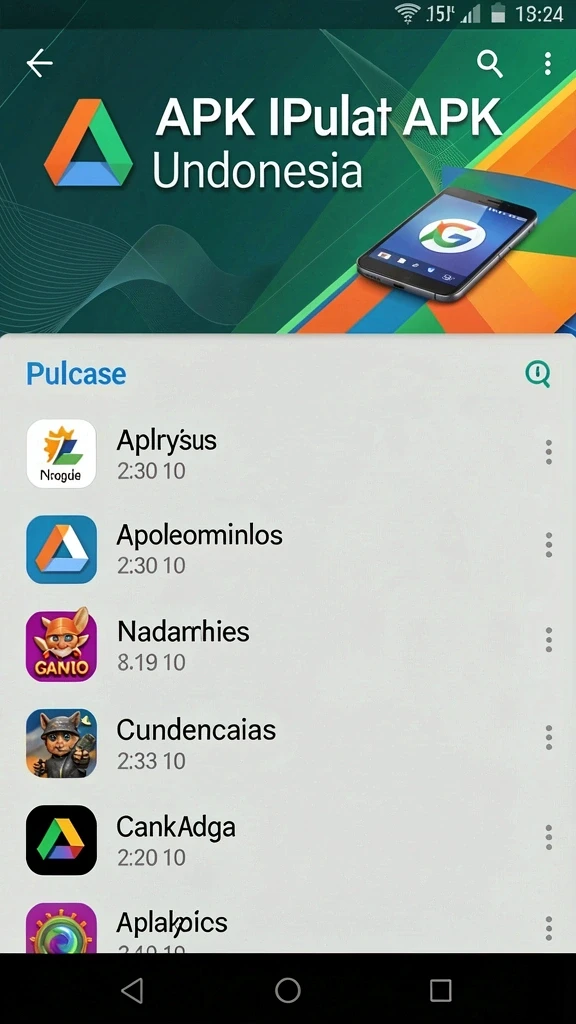This screenshot has height=1024, width=576.
Task: Tap the three dots beside CankAdga
Action: [x=549, y=837]
